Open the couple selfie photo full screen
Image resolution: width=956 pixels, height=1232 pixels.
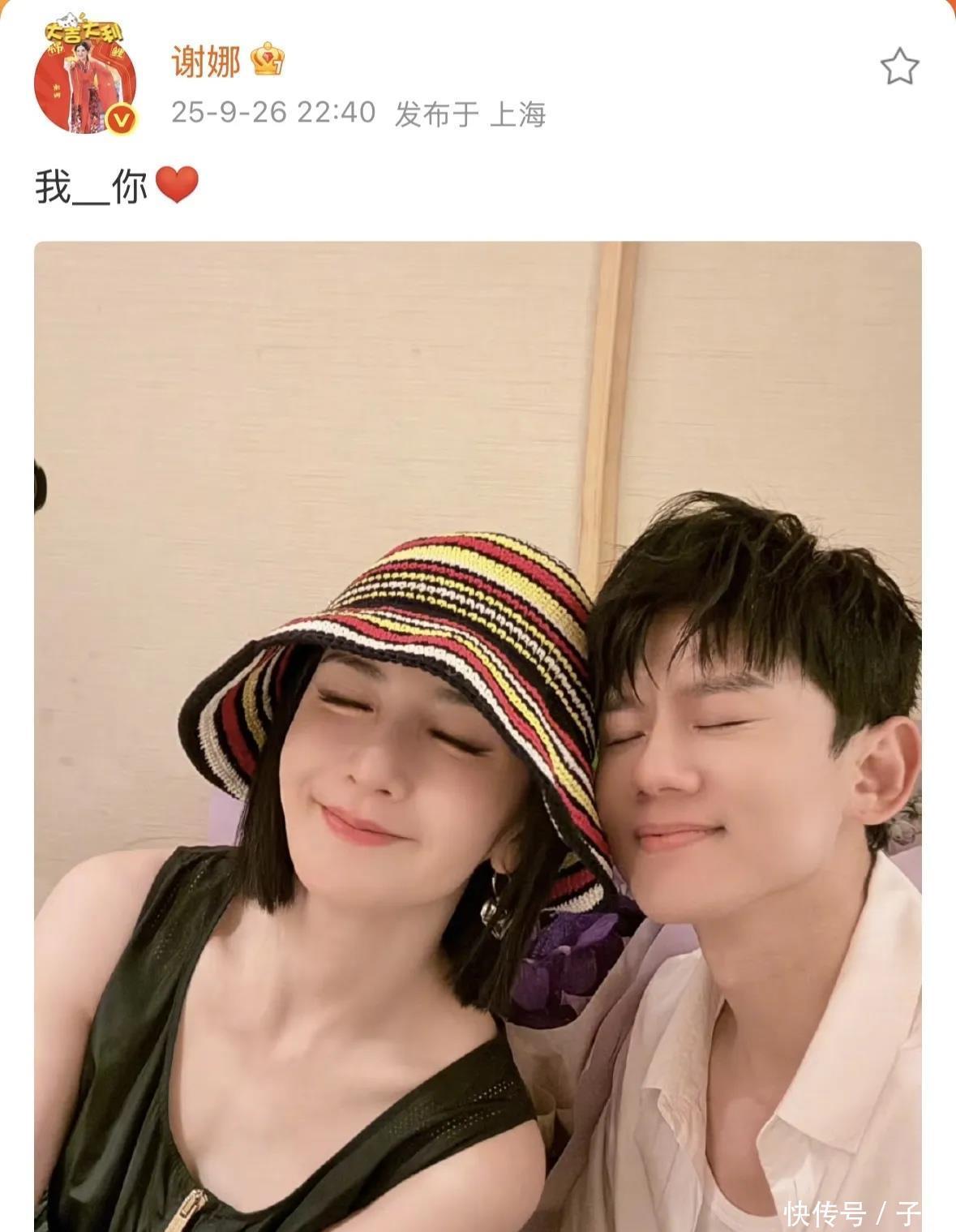pos(478,736)
